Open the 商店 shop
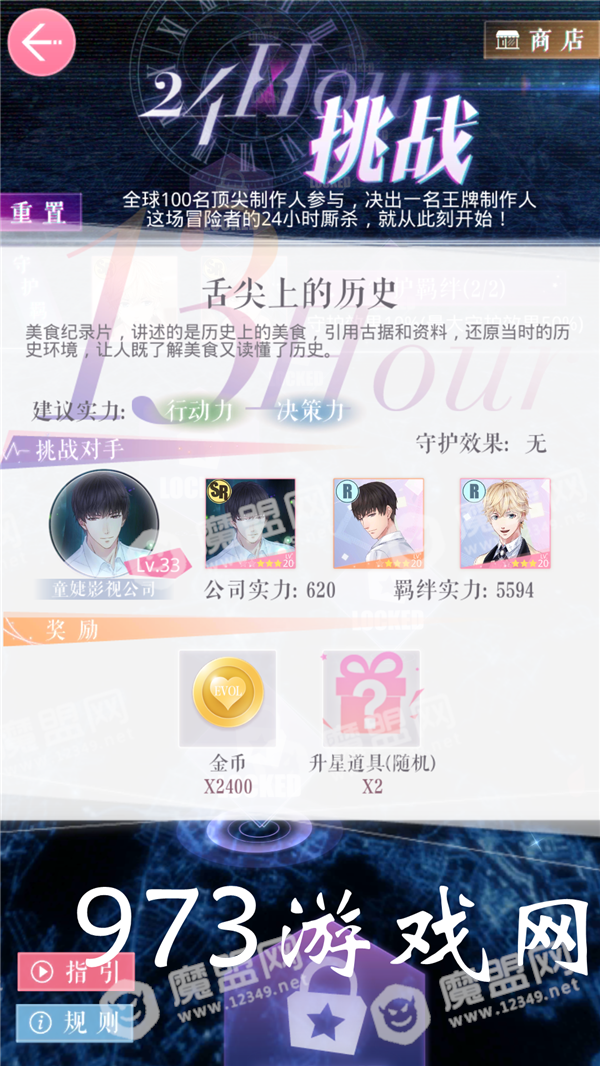This screenshot has height=1066, width=600. click(x=541, y=39)
